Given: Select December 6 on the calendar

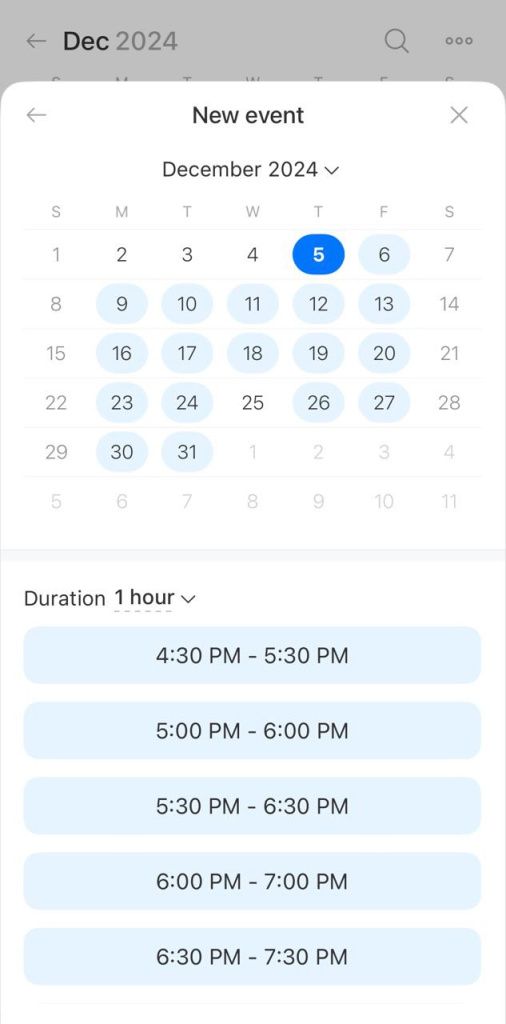Looking at the screenshot, I should point(384,254).
